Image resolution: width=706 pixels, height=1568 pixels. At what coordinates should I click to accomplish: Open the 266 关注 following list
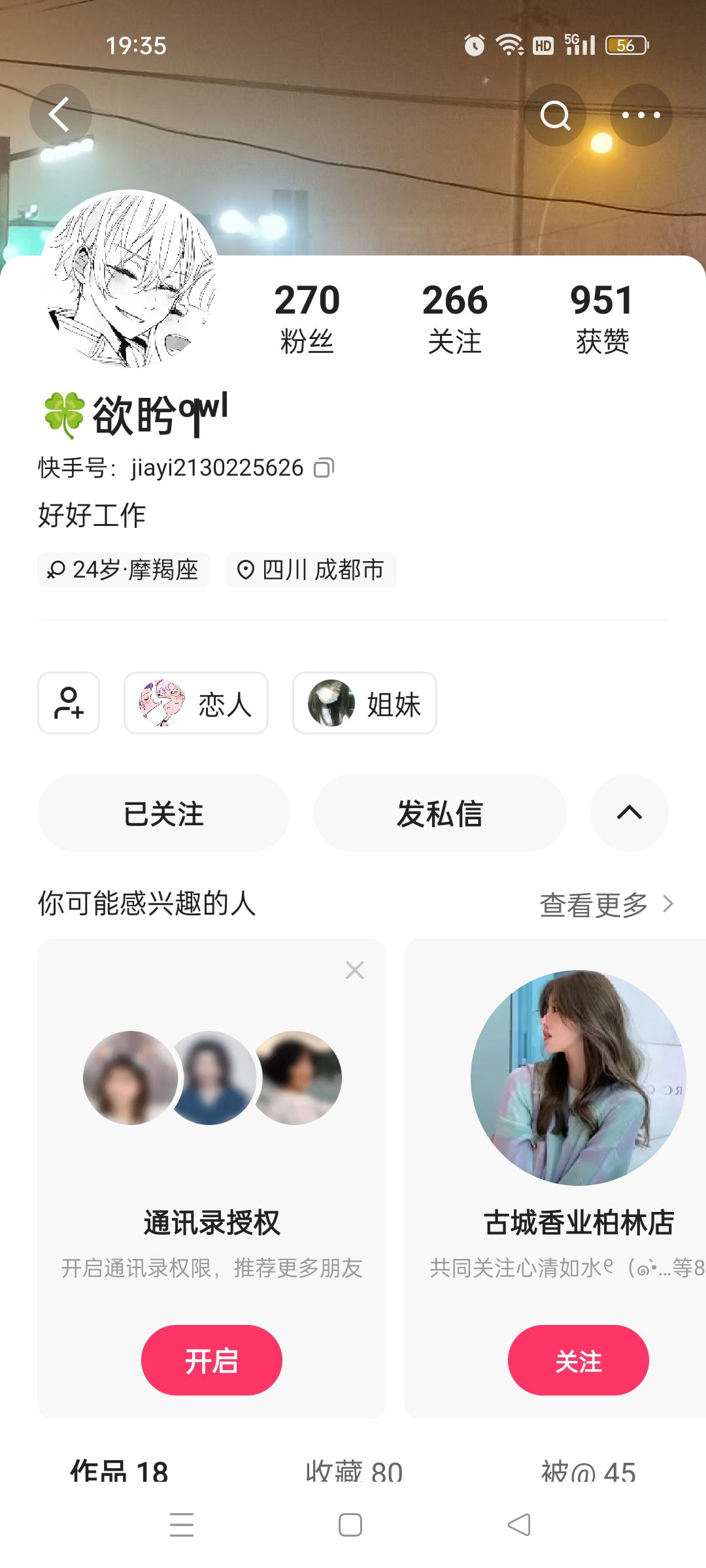(454, 318)
